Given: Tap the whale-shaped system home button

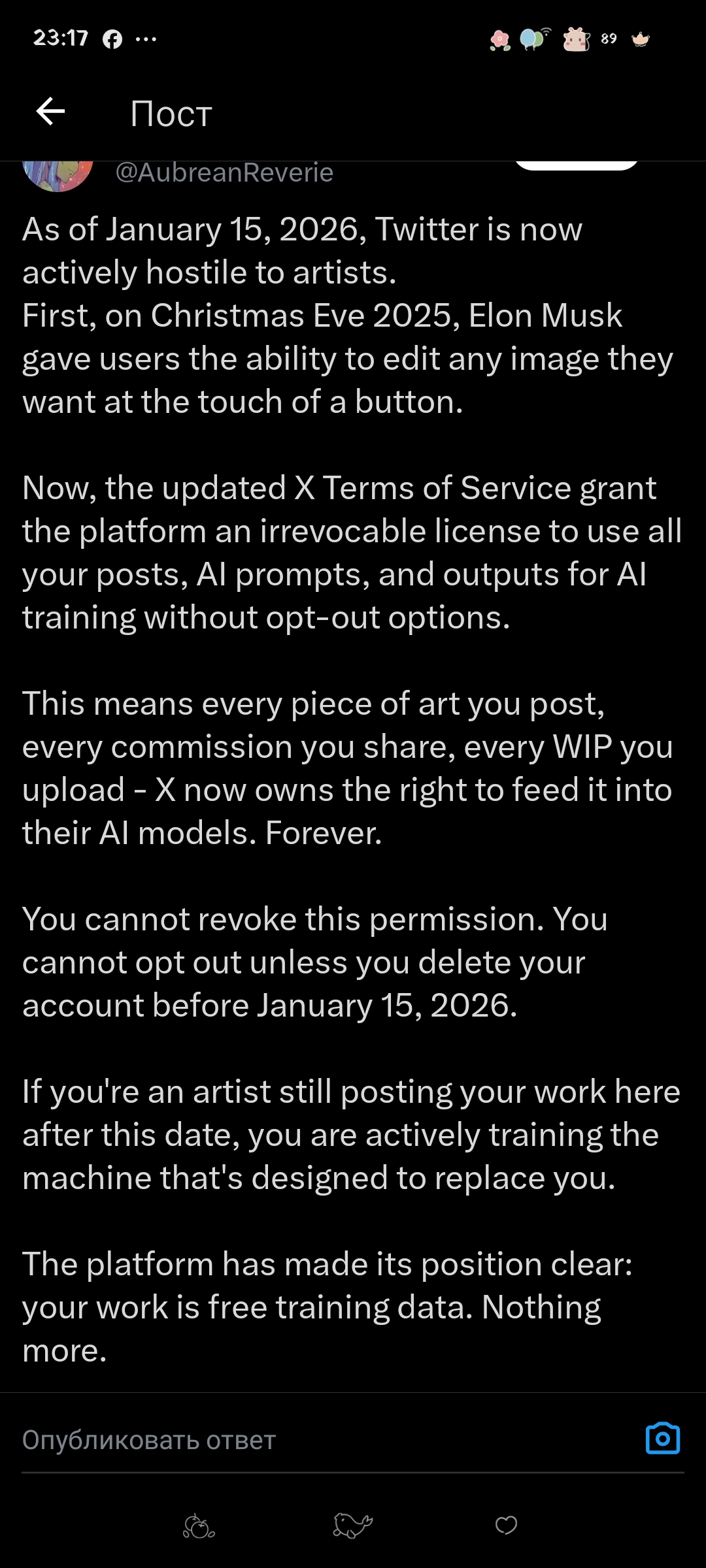Looking at the screenshot, I should [352, 1526].
